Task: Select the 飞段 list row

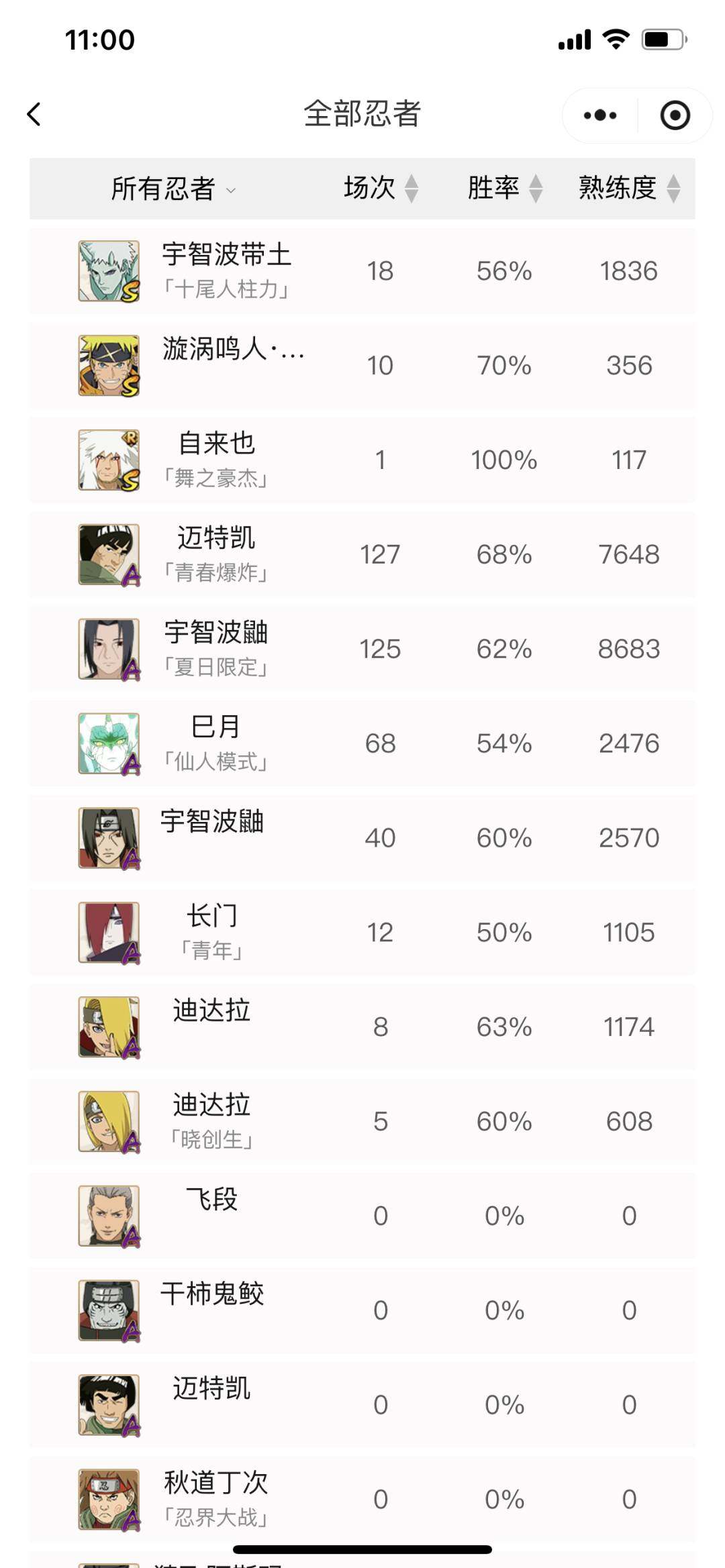Action: tap(362, 1214)
